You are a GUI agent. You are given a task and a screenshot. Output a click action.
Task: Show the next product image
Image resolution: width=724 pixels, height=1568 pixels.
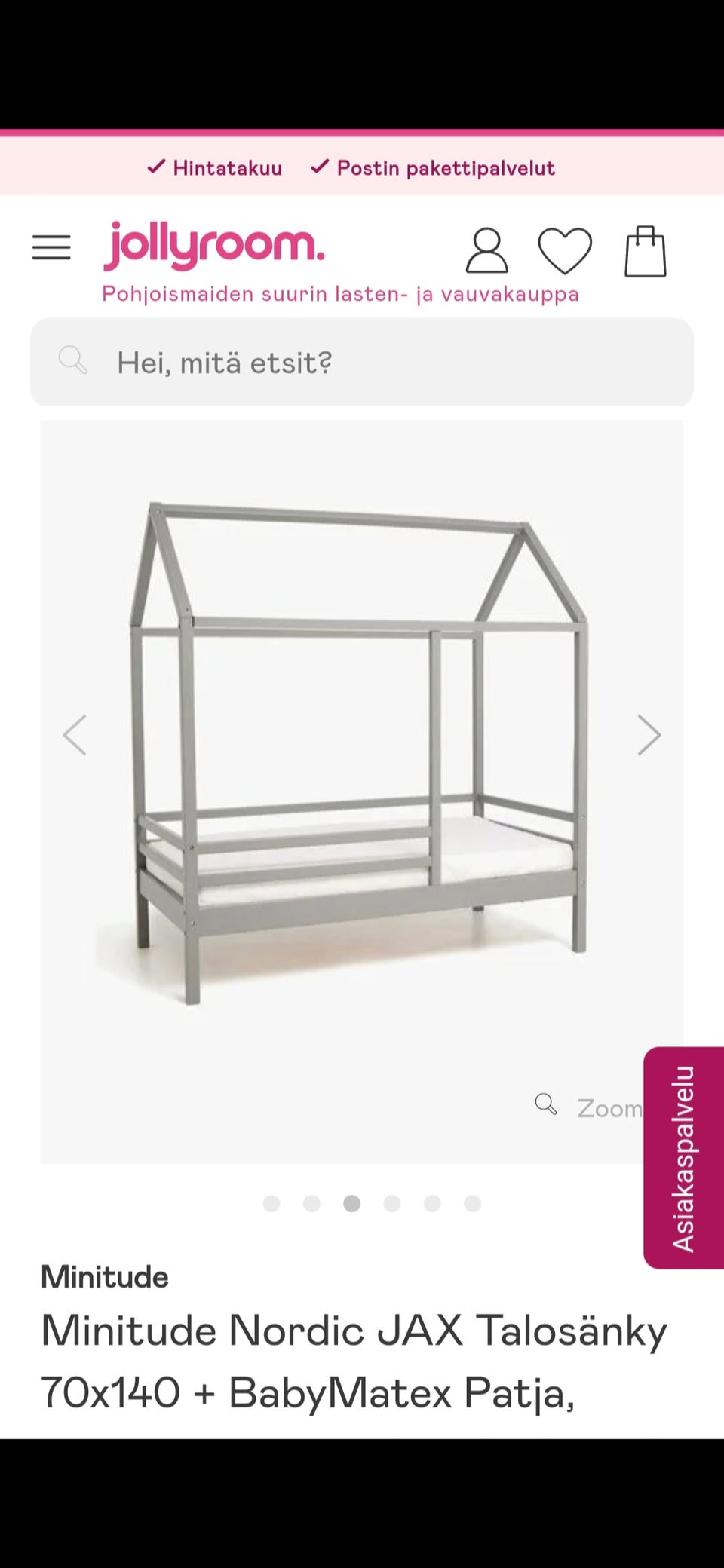(649, 735)
